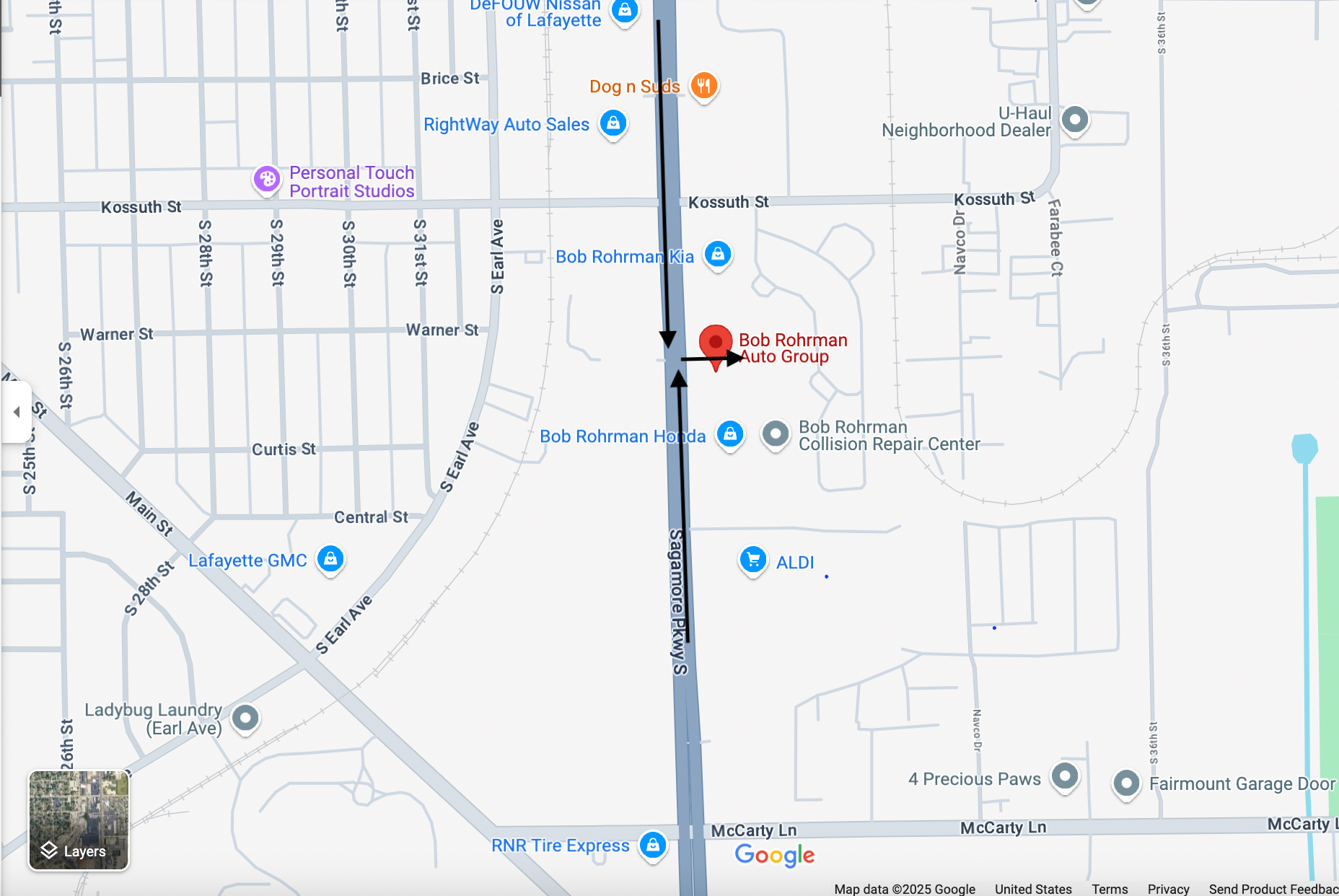
Task: Select Ladybug Laundry (Earl Ave) marker
Action: 245,719
